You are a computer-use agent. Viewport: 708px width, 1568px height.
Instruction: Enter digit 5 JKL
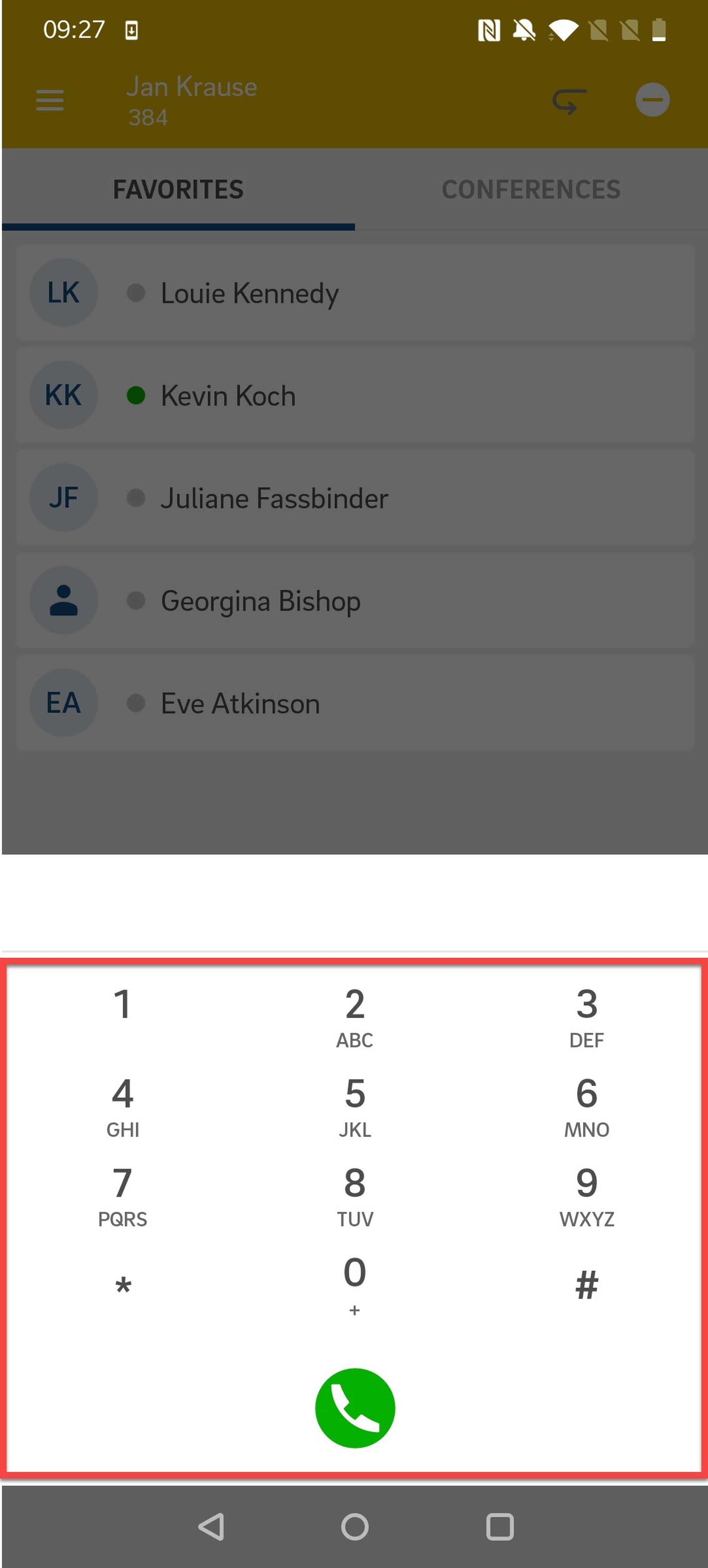click(x=355, y=1105)
